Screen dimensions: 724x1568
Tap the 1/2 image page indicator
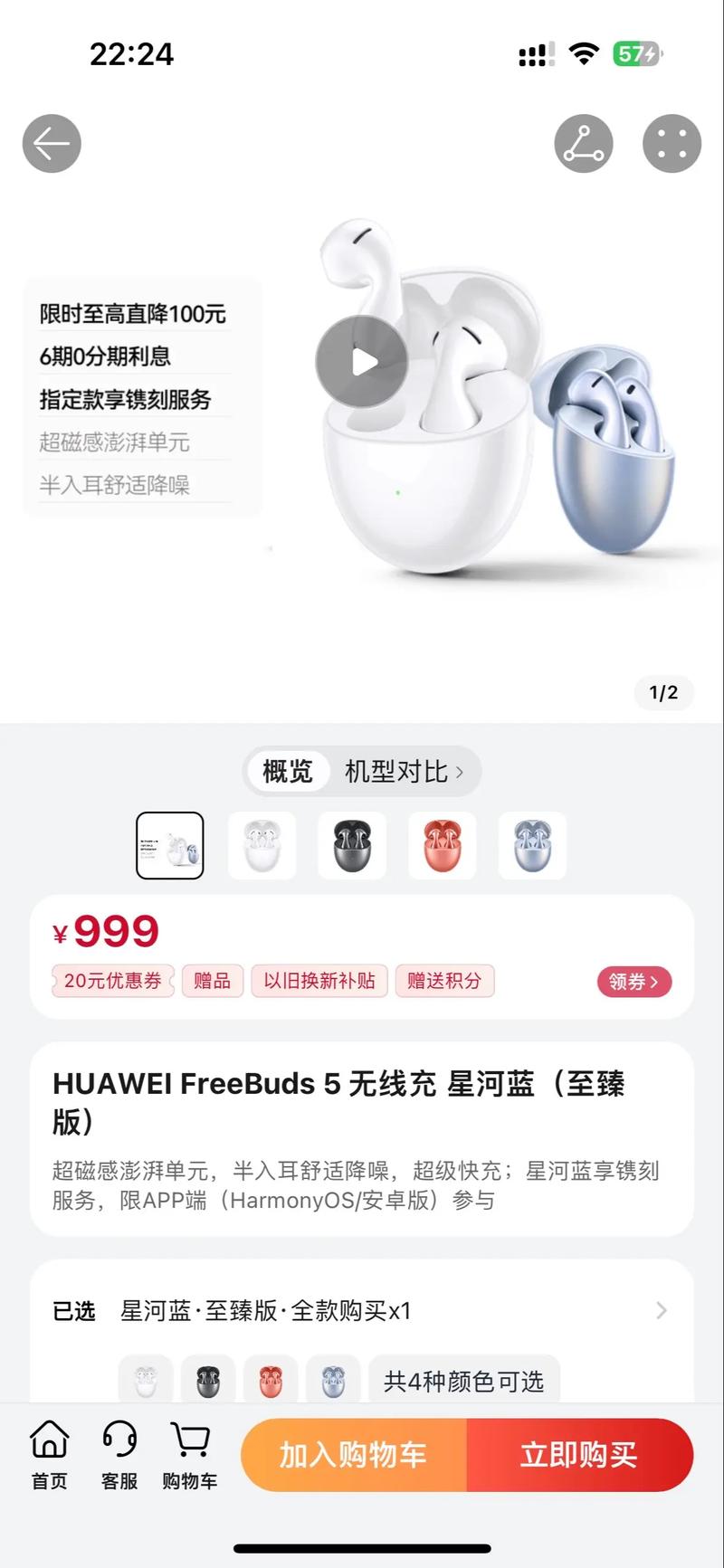[663, 693]
